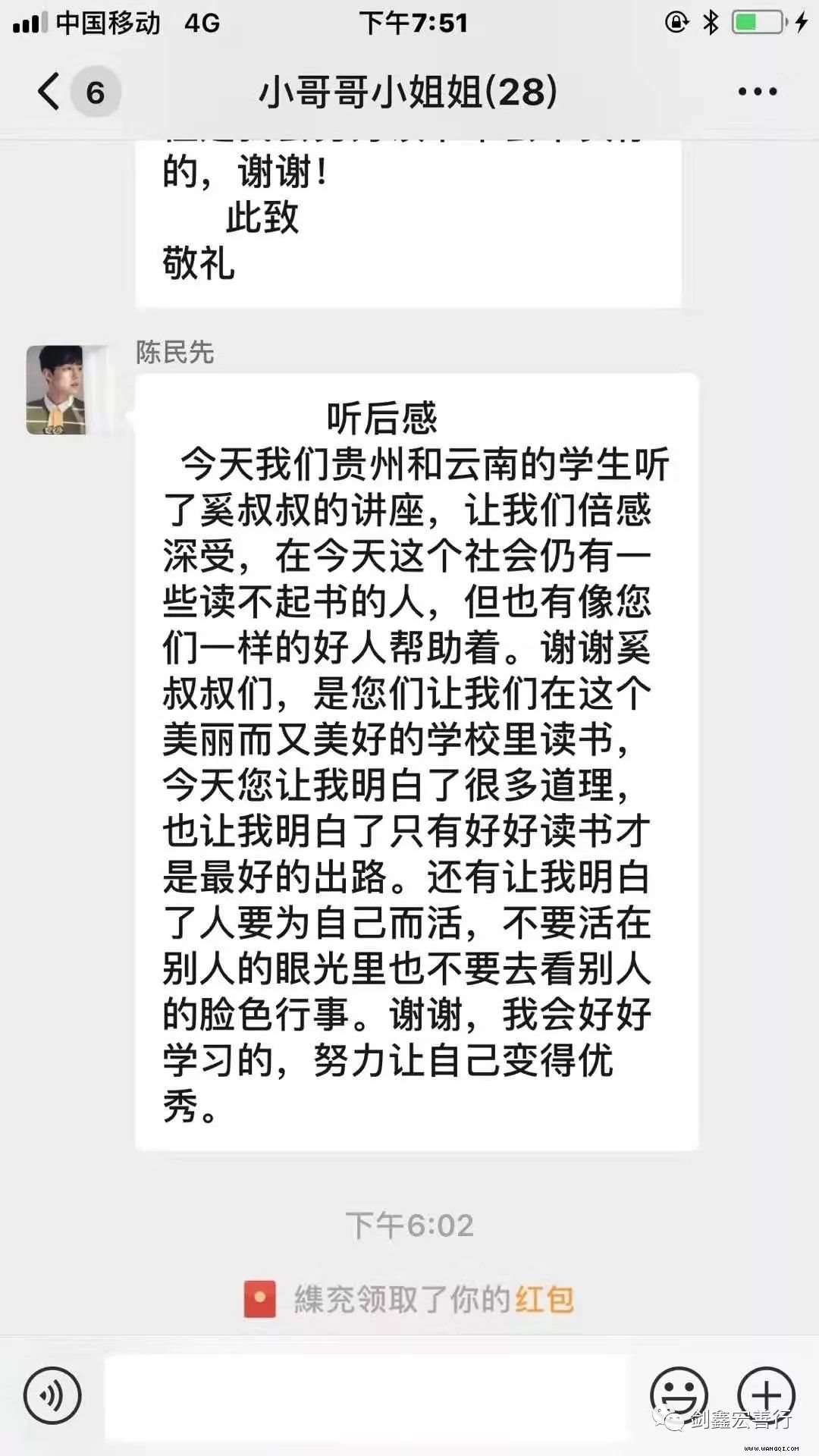
Task: Open the 红包 red packet details
Action: tap(544, 1299)
